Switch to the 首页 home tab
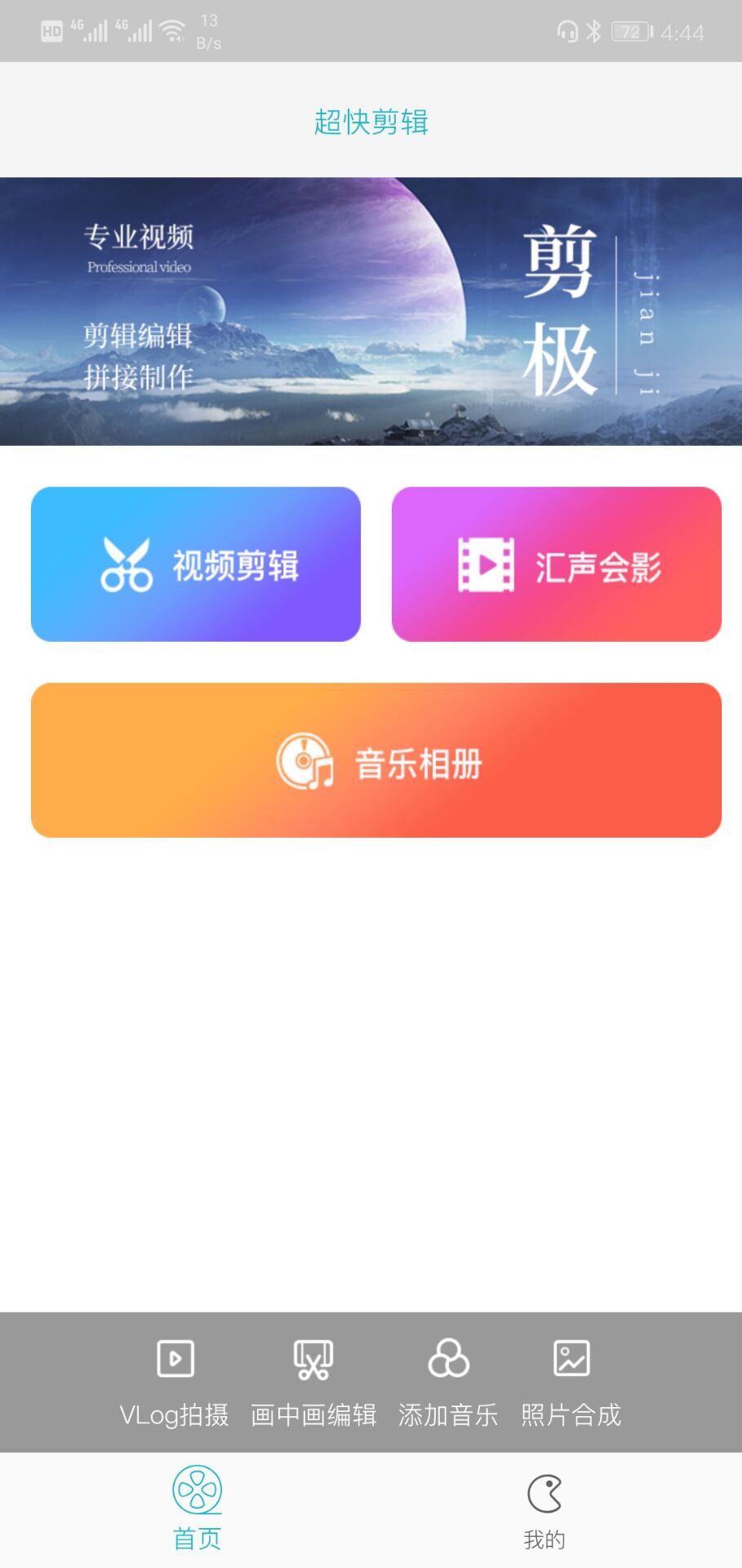This screenshot has height=1568, width=742. click(x=197, y=1508)
